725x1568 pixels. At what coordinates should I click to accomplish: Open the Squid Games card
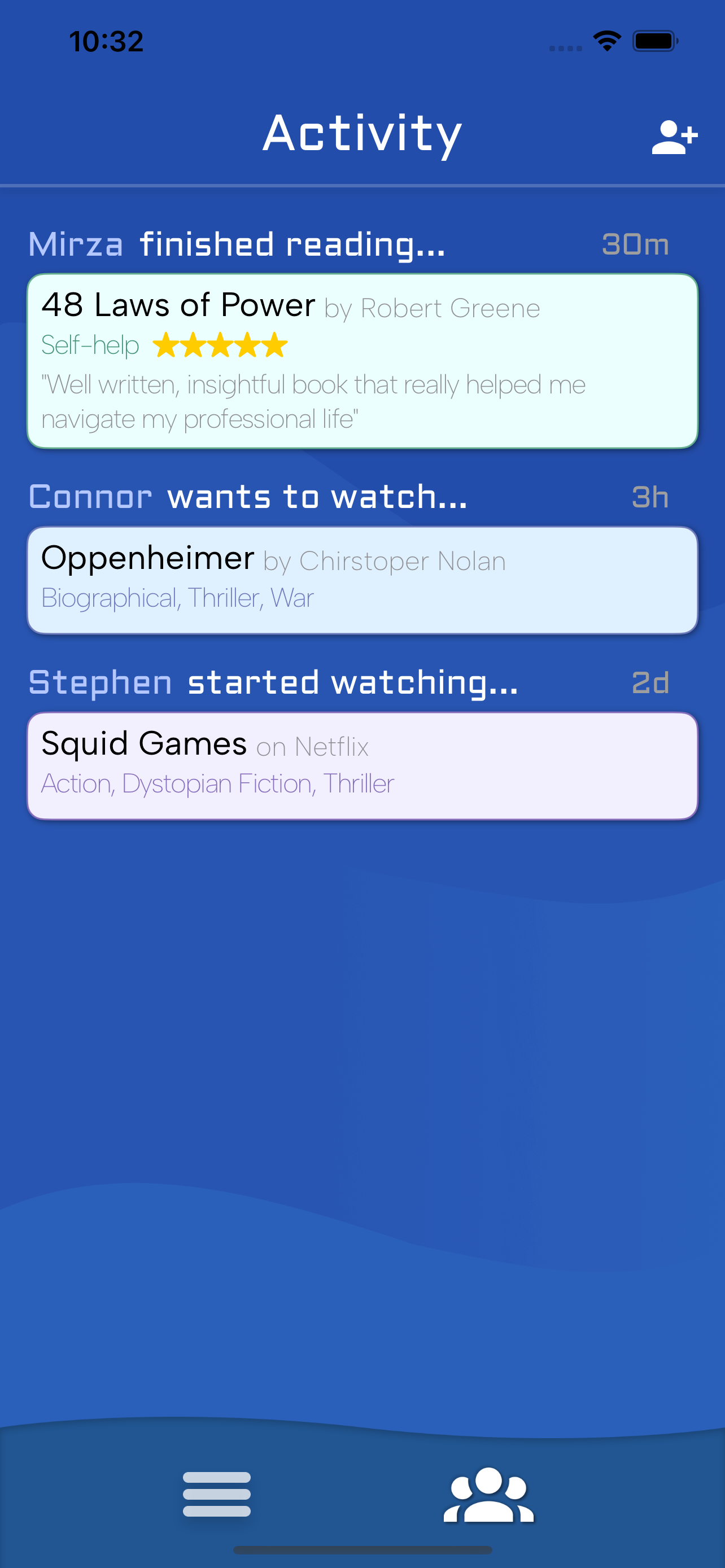362,765
